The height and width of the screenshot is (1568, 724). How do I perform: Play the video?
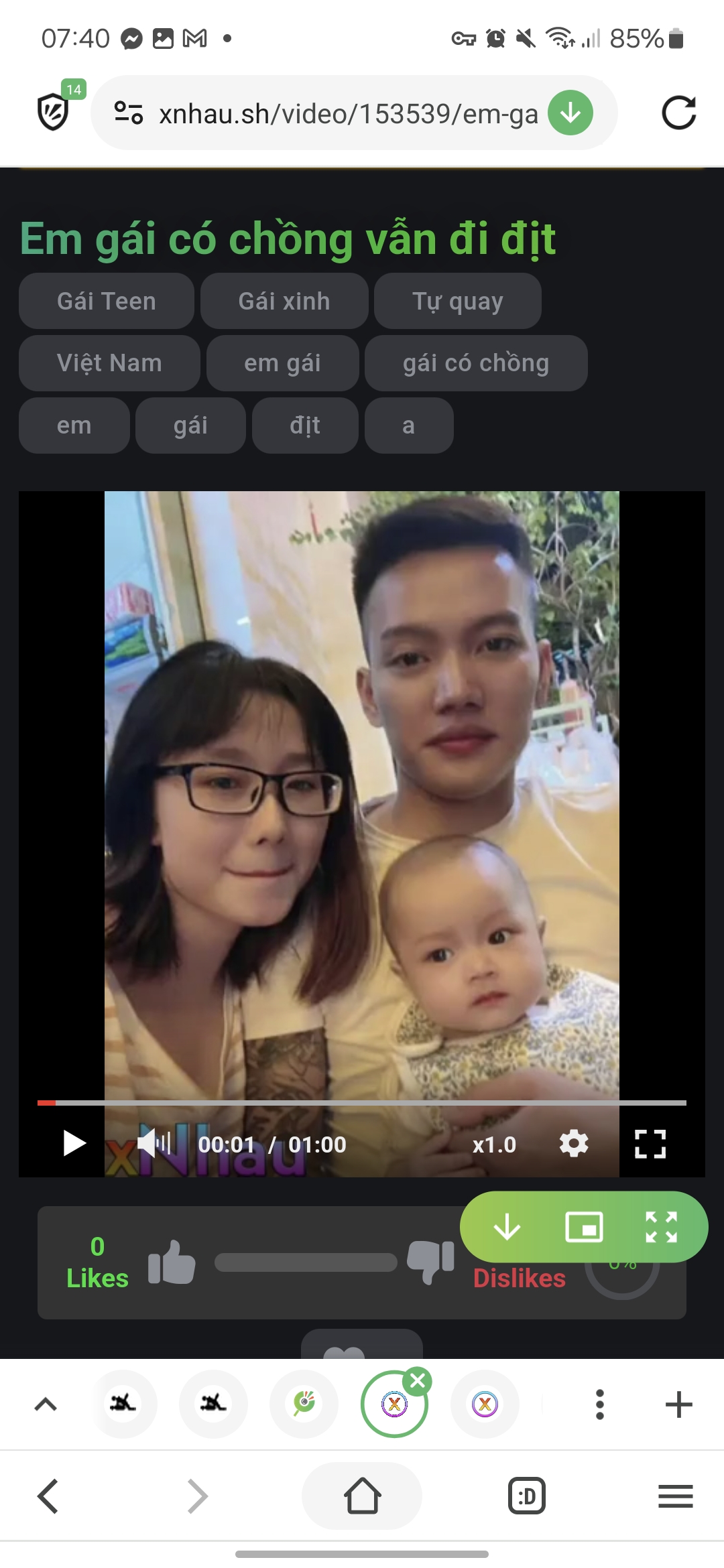74,1143
